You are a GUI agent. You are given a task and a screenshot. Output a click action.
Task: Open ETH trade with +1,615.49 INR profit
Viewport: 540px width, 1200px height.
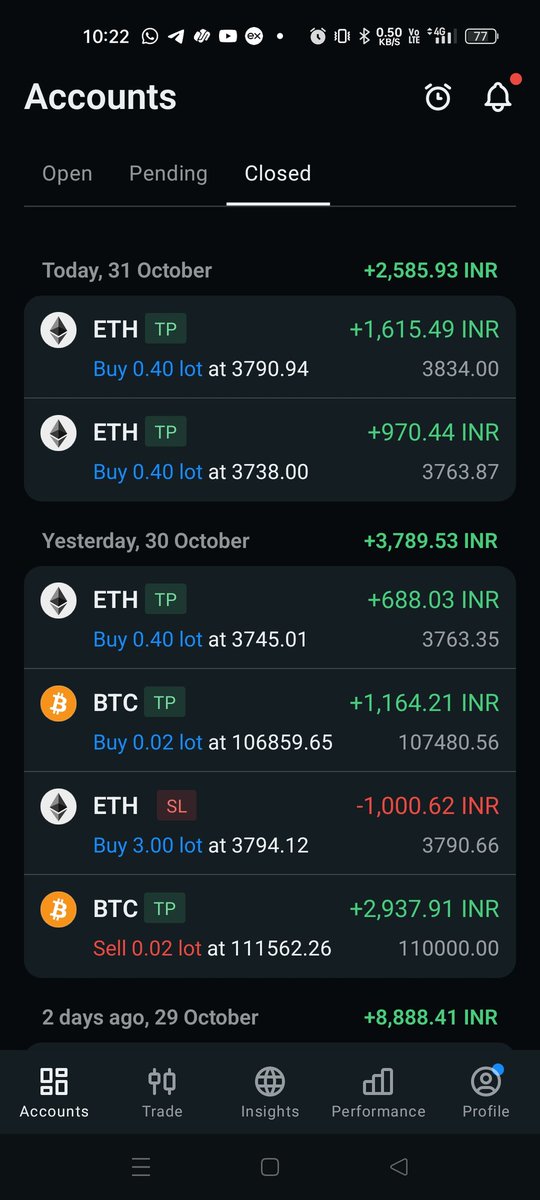point(270,347)
